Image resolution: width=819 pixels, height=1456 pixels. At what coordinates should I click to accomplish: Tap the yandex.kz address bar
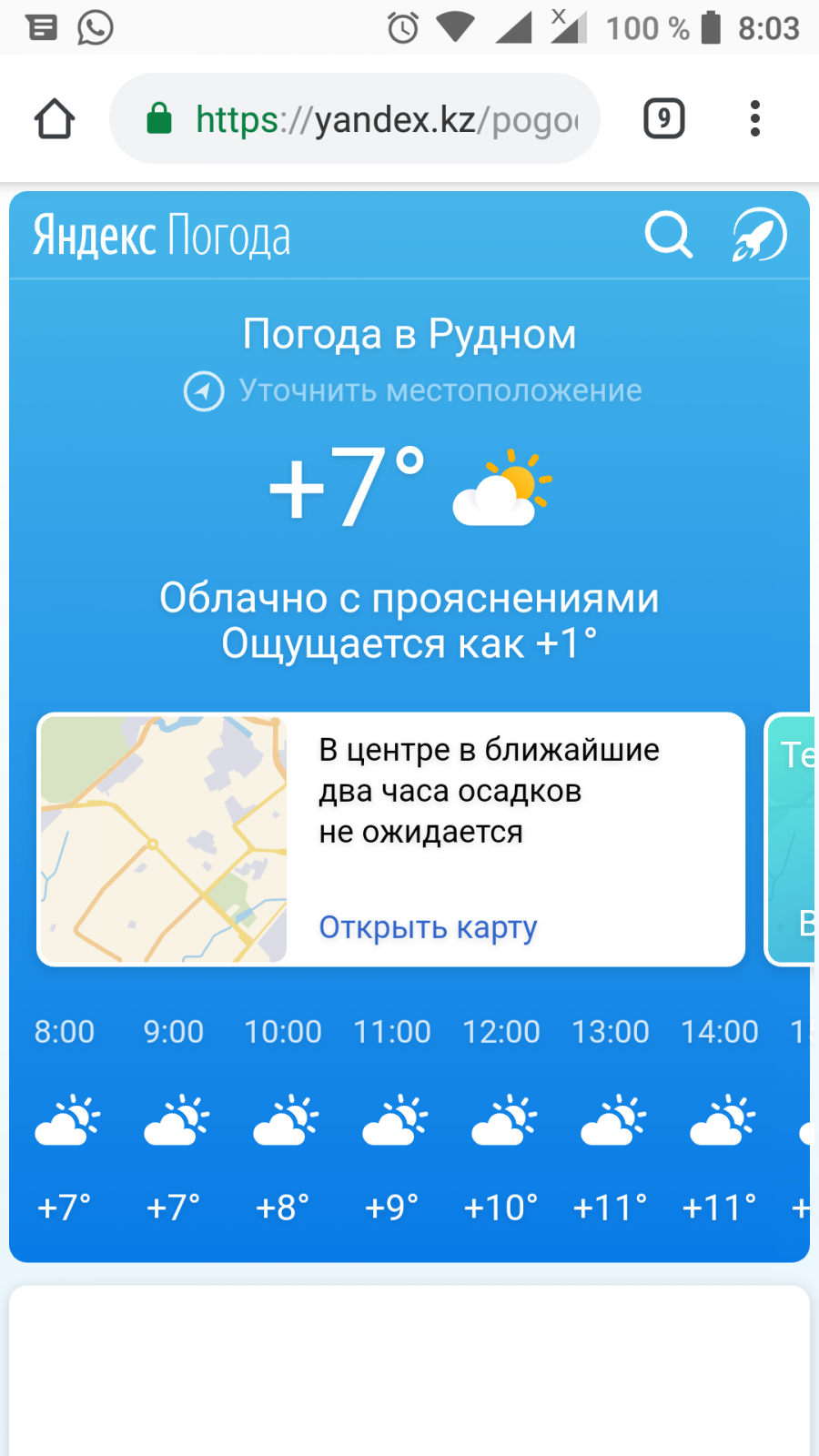[364, 119]
